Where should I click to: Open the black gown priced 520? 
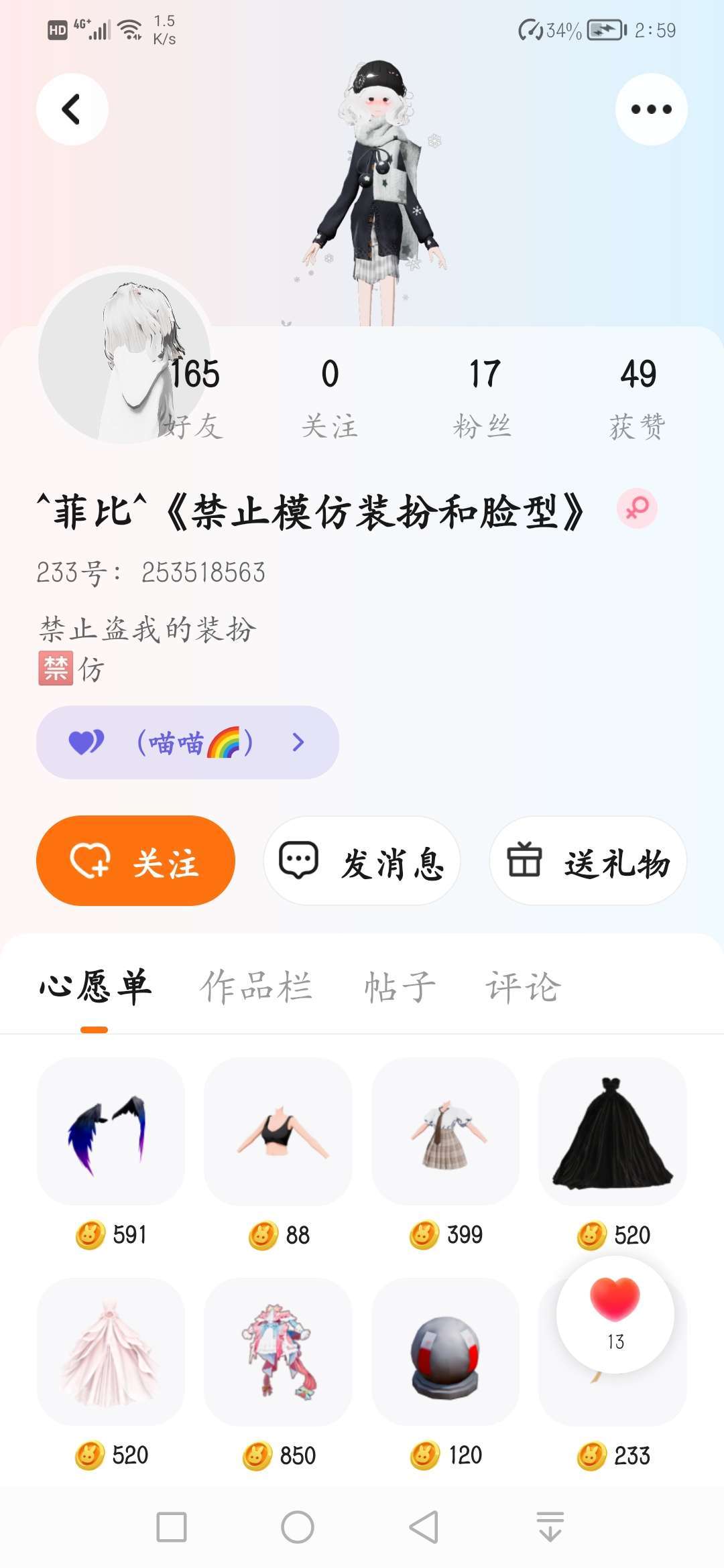pyautogui.click(x=612, y=1132)
